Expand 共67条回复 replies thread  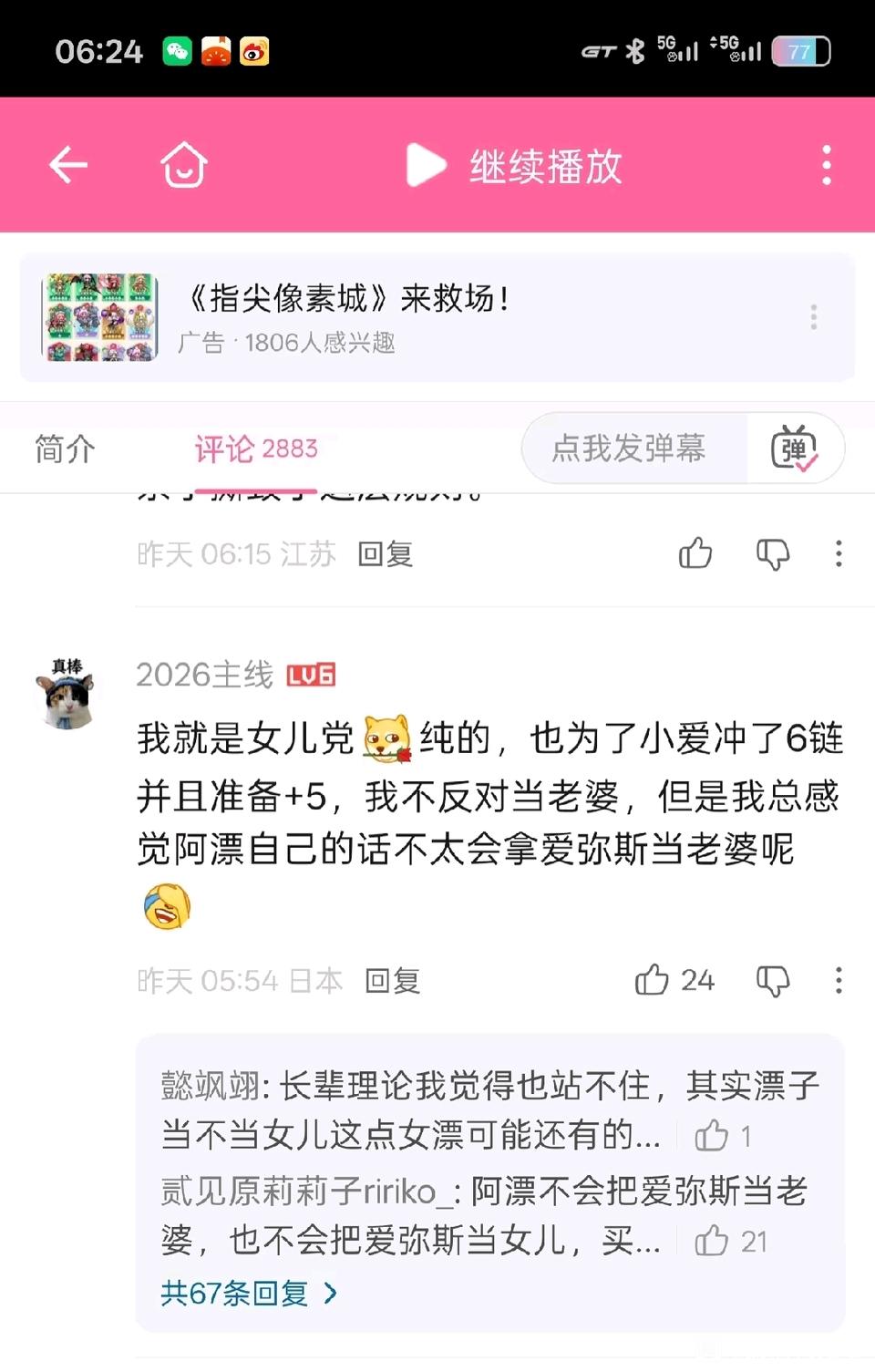click(248, 1293)
